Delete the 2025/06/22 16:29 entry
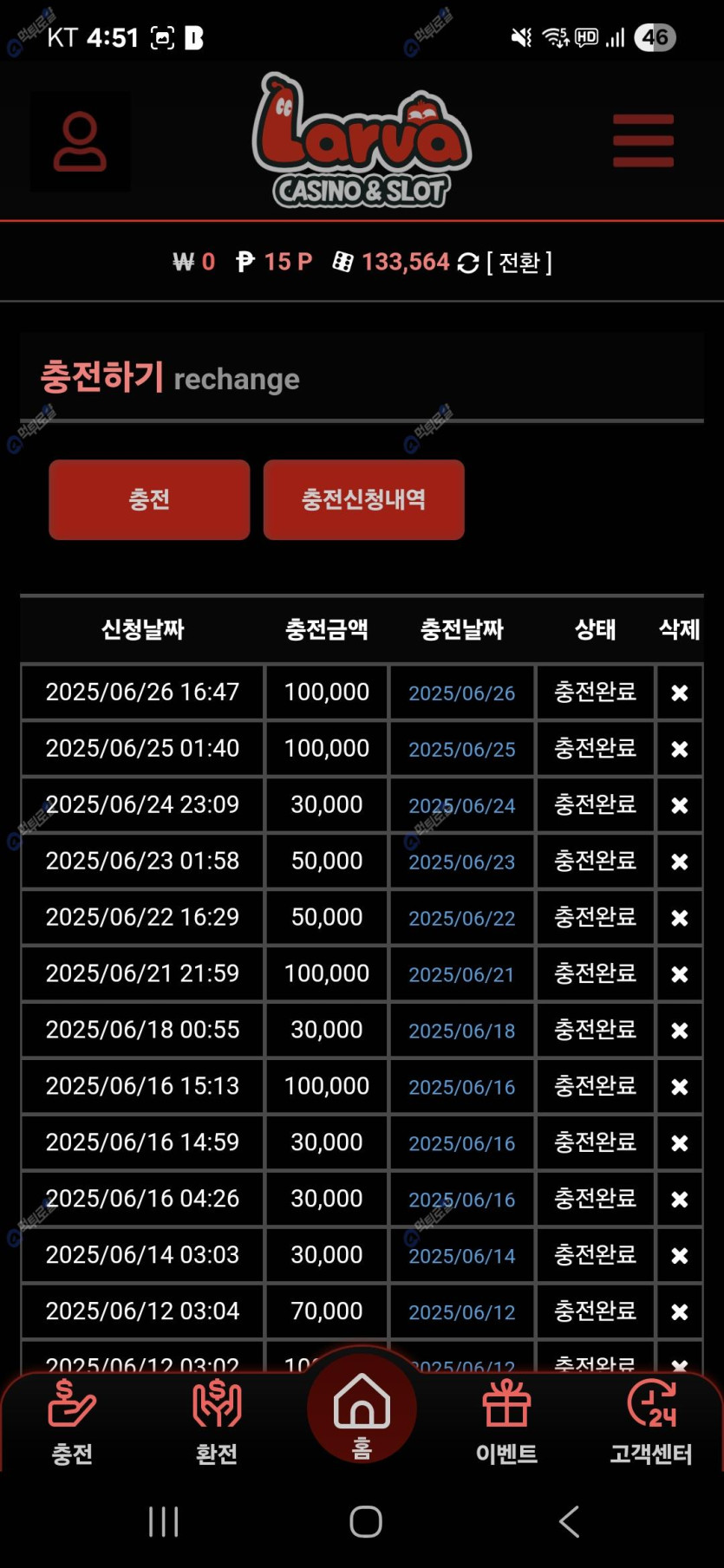The image size is (724, 1568). [x=680, y=918]
